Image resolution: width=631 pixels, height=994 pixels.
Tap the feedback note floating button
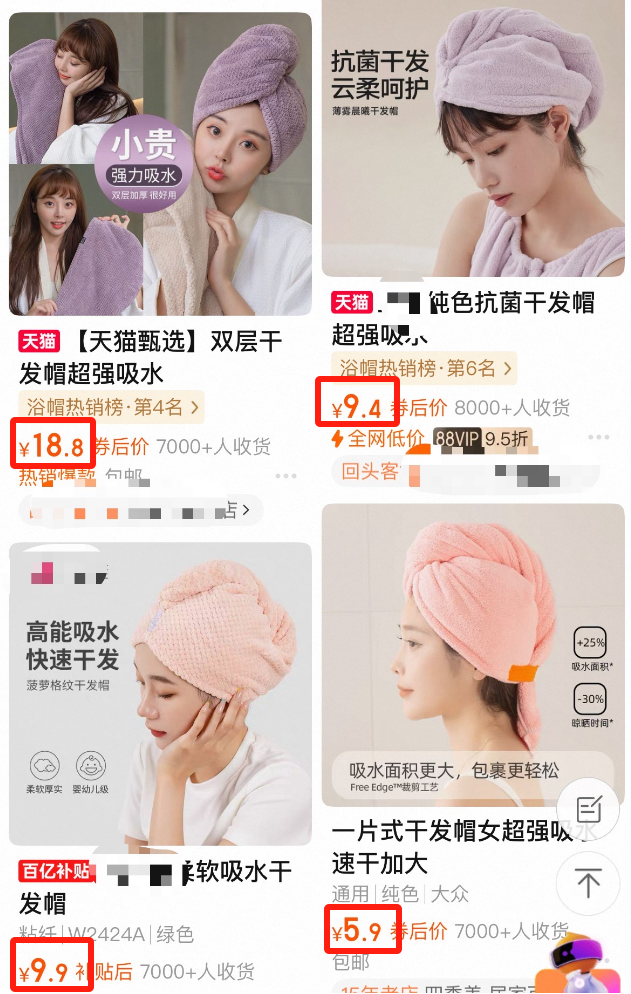(x=588, y=809)
